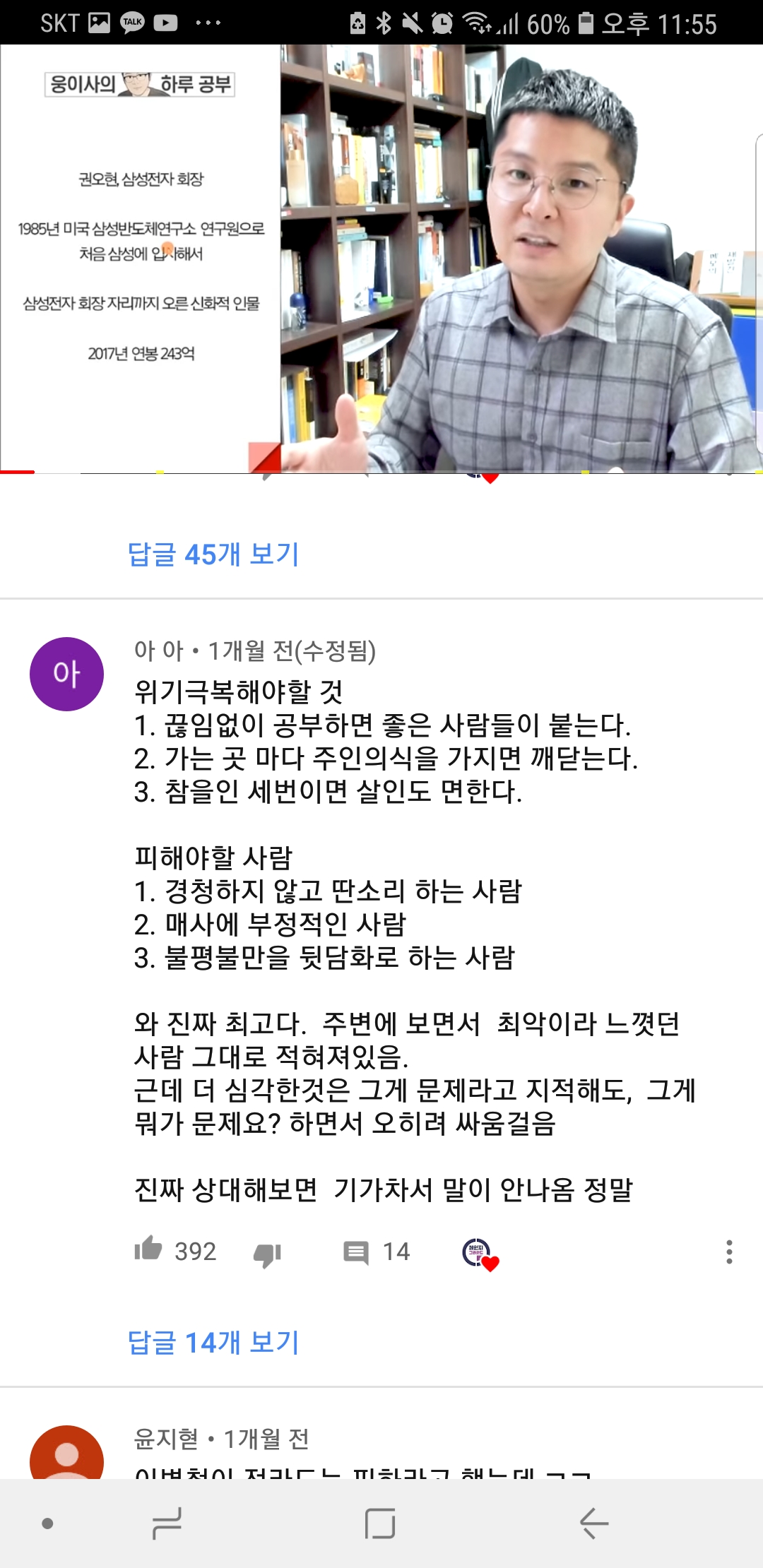Open overflow menu on 아 아's comment
This screenshot has width=763, height=1568.
tap(728, 1252)
